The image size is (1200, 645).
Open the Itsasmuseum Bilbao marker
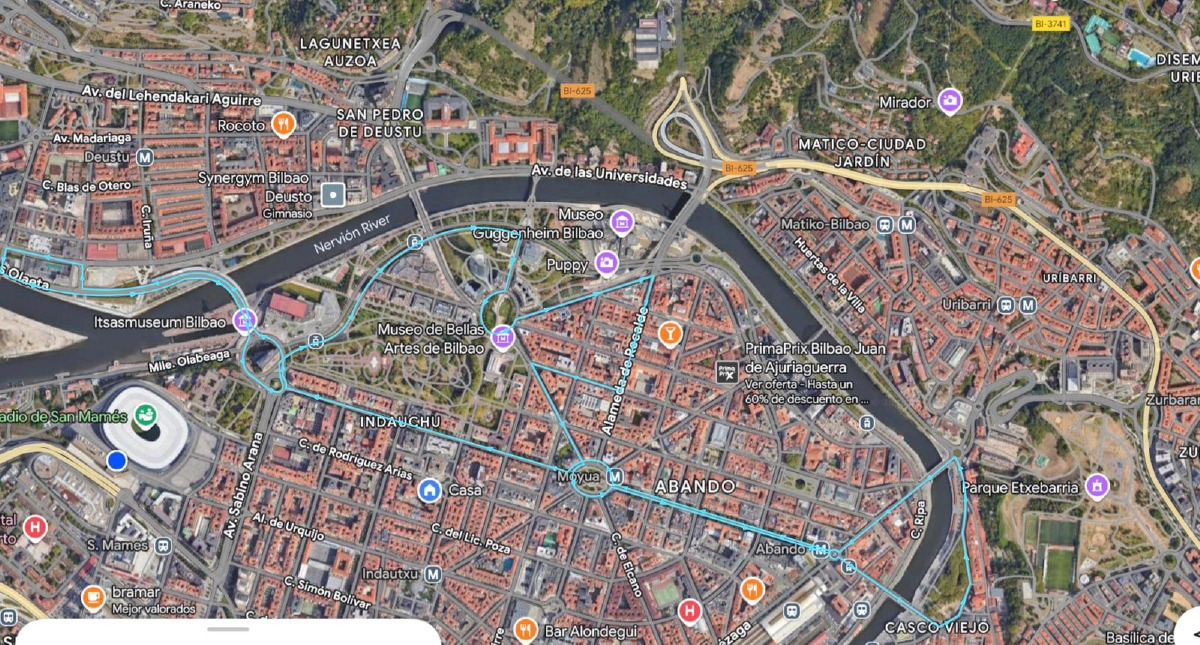243,321
